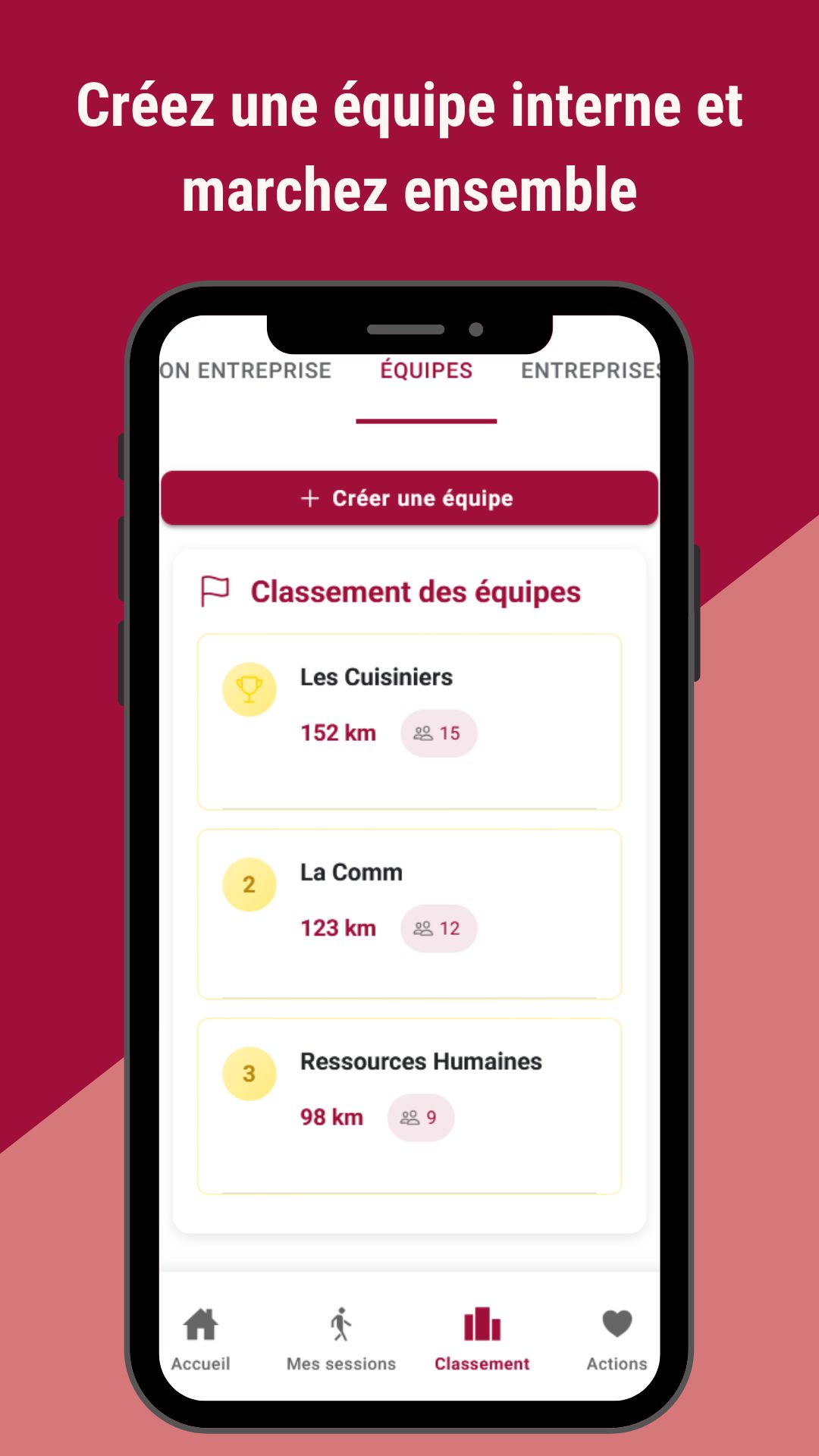Tap the members count 9 for Ressources Humaines
This screenshot has width=819, height=1456.
point(422,1116)
